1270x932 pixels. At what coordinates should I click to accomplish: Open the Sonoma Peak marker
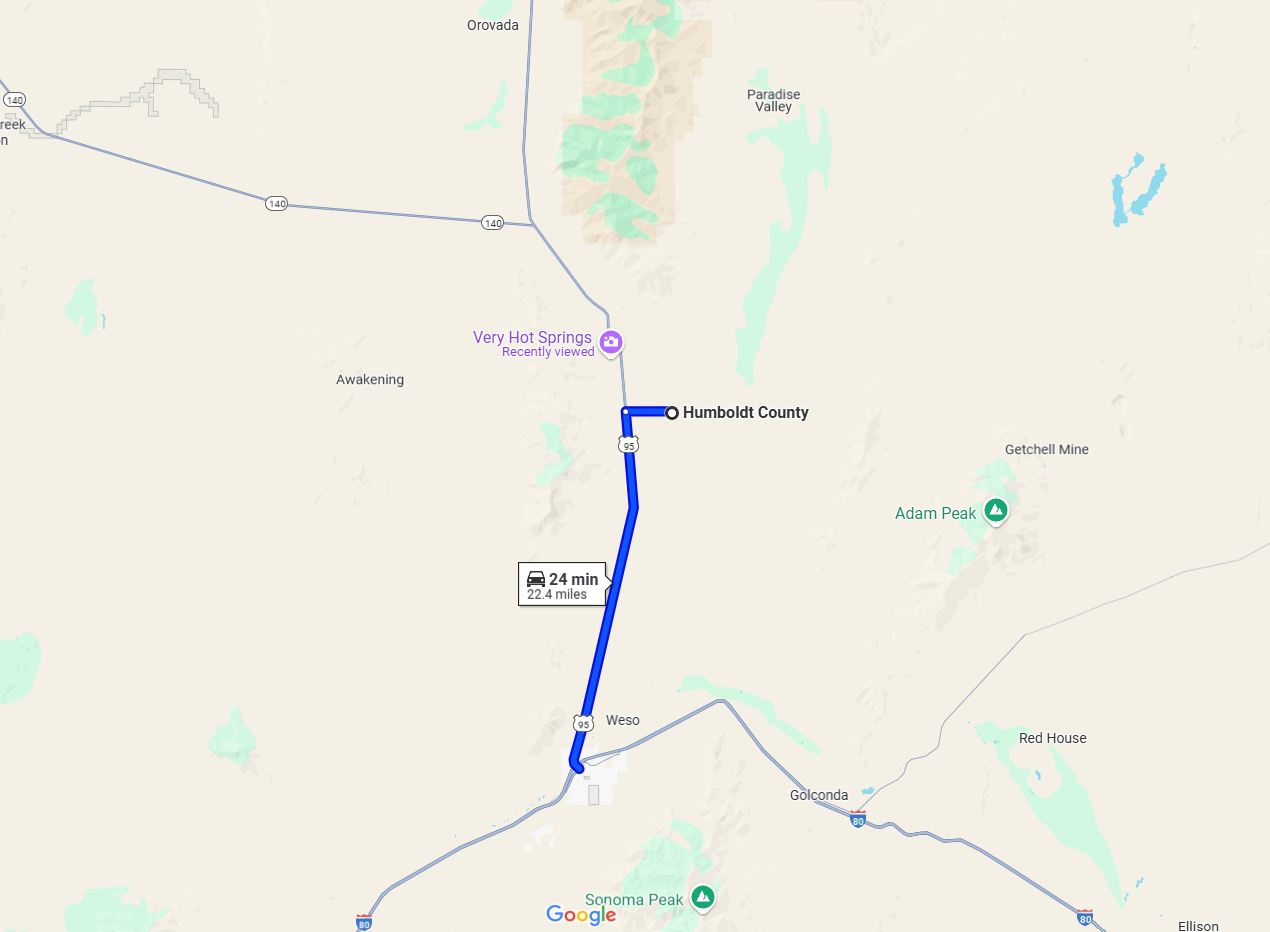point(703,896)
